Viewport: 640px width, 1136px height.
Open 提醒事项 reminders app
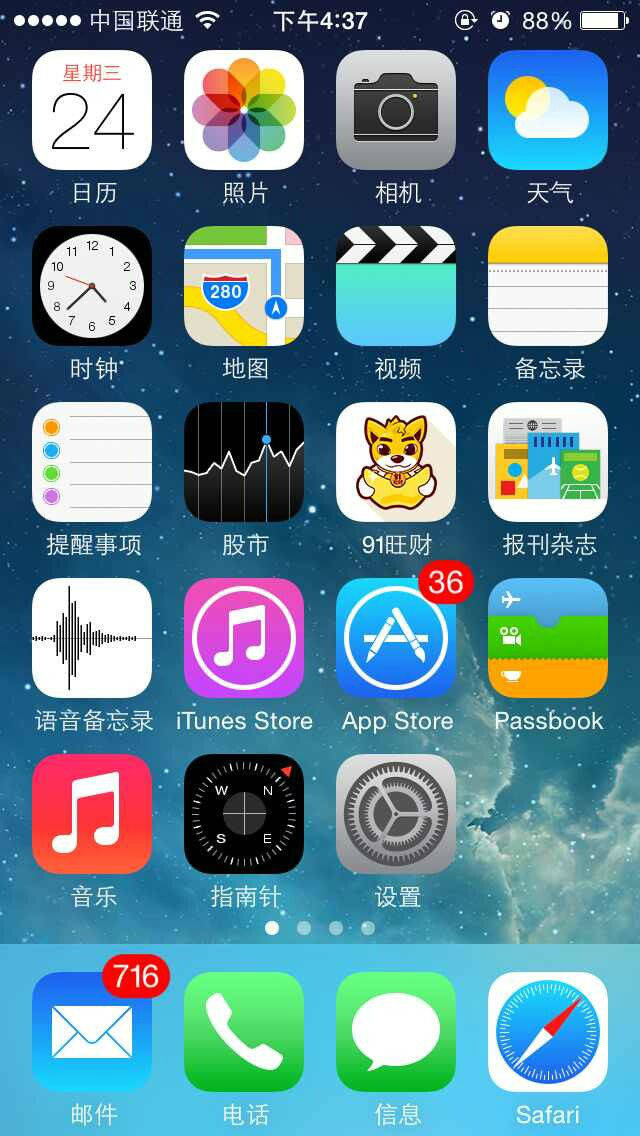point(92,462)
